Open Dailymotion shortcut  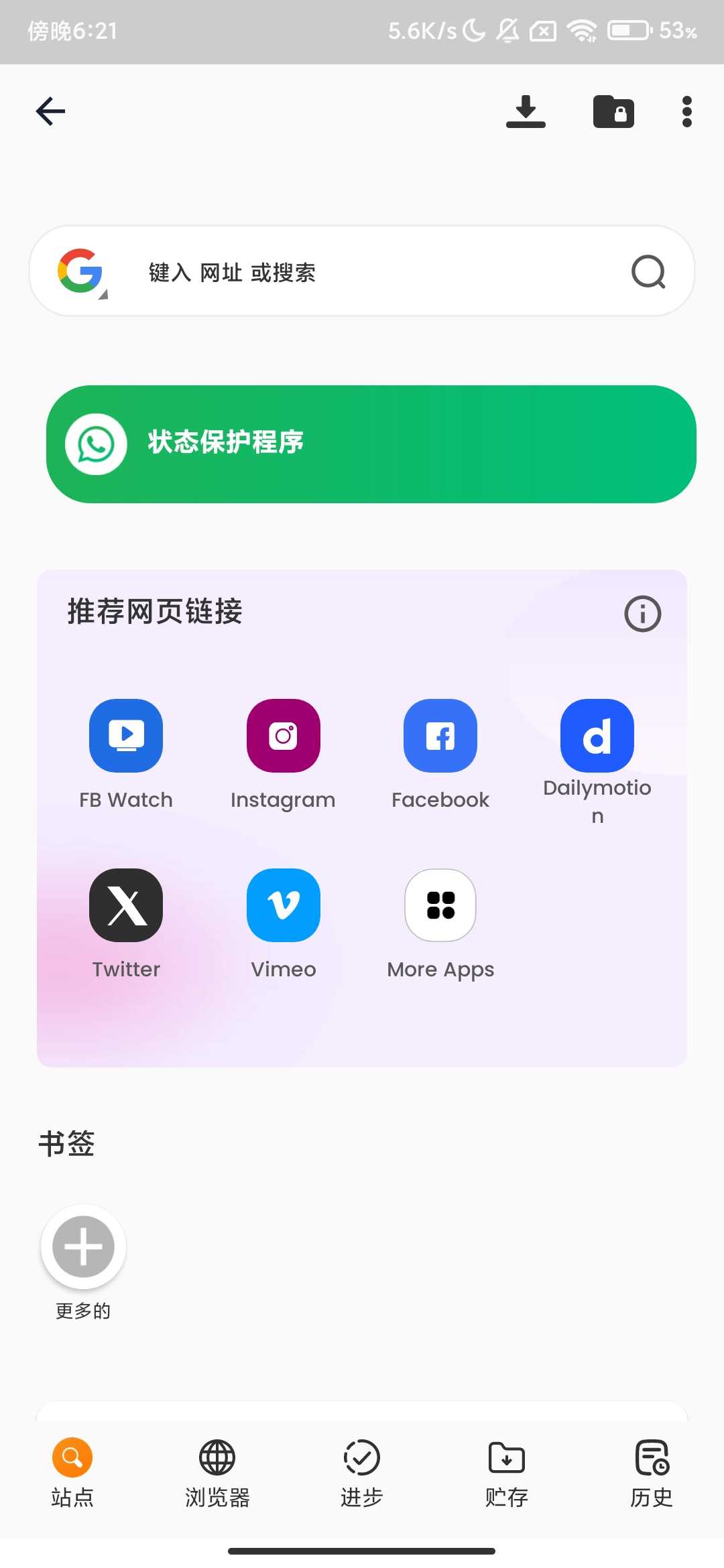pyautogui.click(x=597, y=736)
